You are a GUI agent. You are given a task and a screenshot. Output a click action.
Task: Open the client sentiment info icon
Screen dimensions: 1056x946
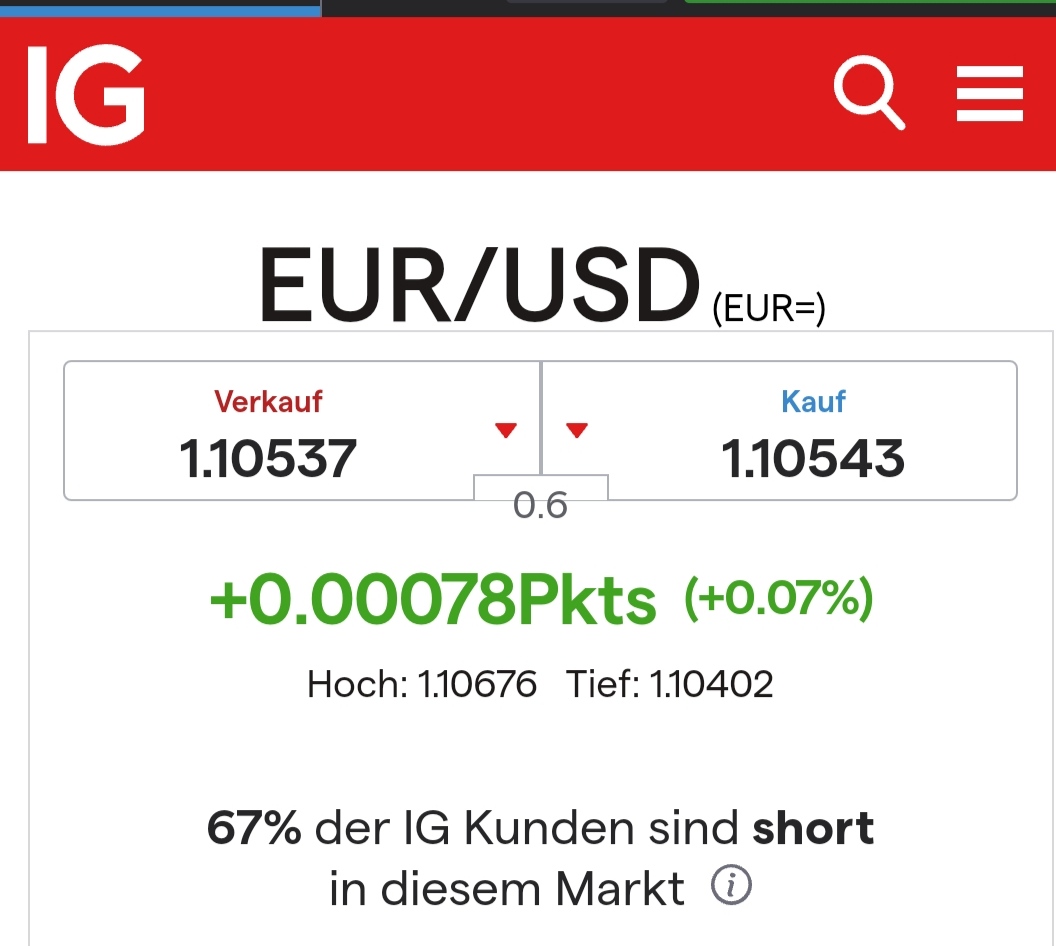(x=731, y=886)
